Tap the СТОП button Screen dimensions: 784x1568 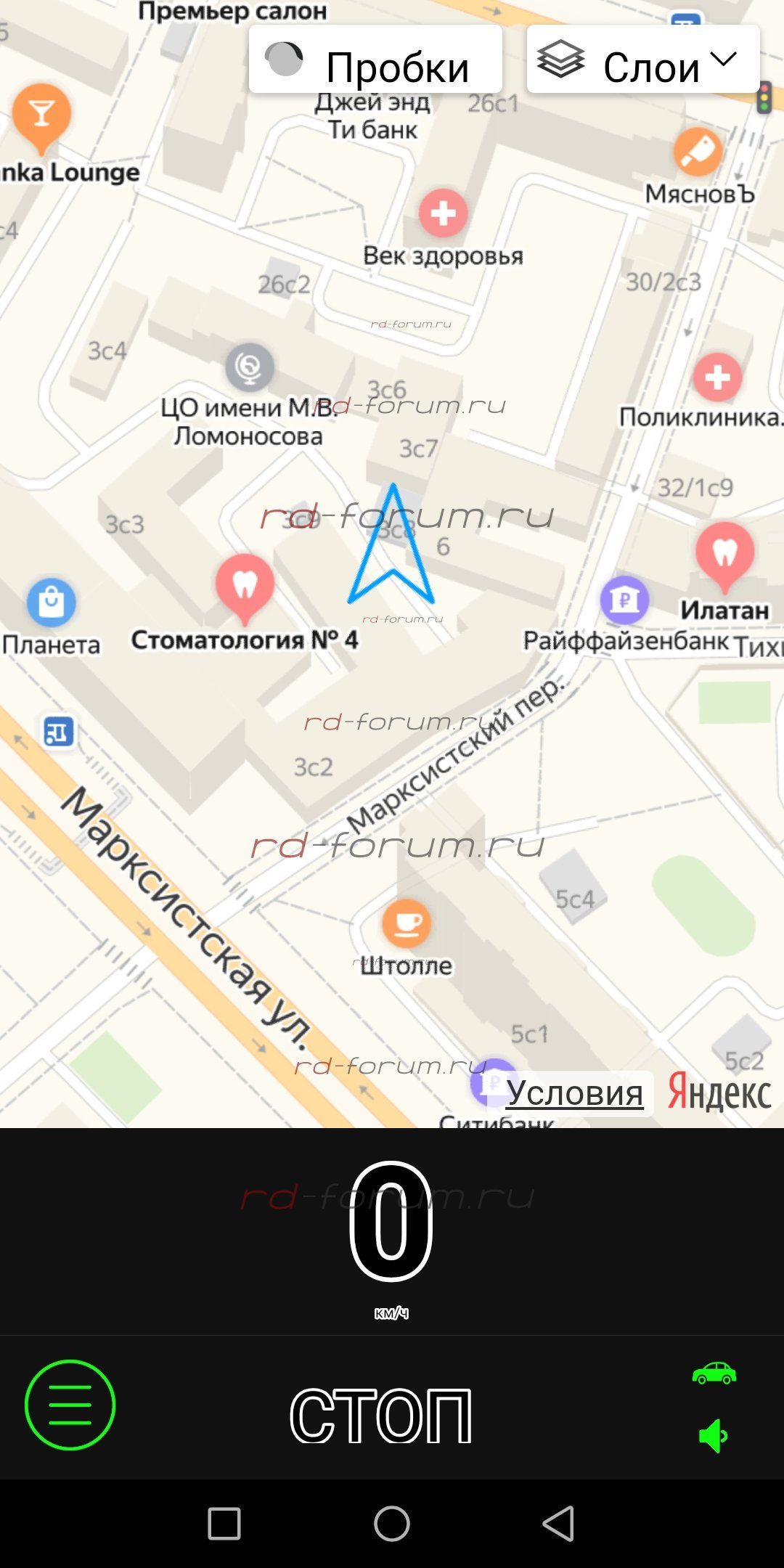click(x=381, y=1416)
